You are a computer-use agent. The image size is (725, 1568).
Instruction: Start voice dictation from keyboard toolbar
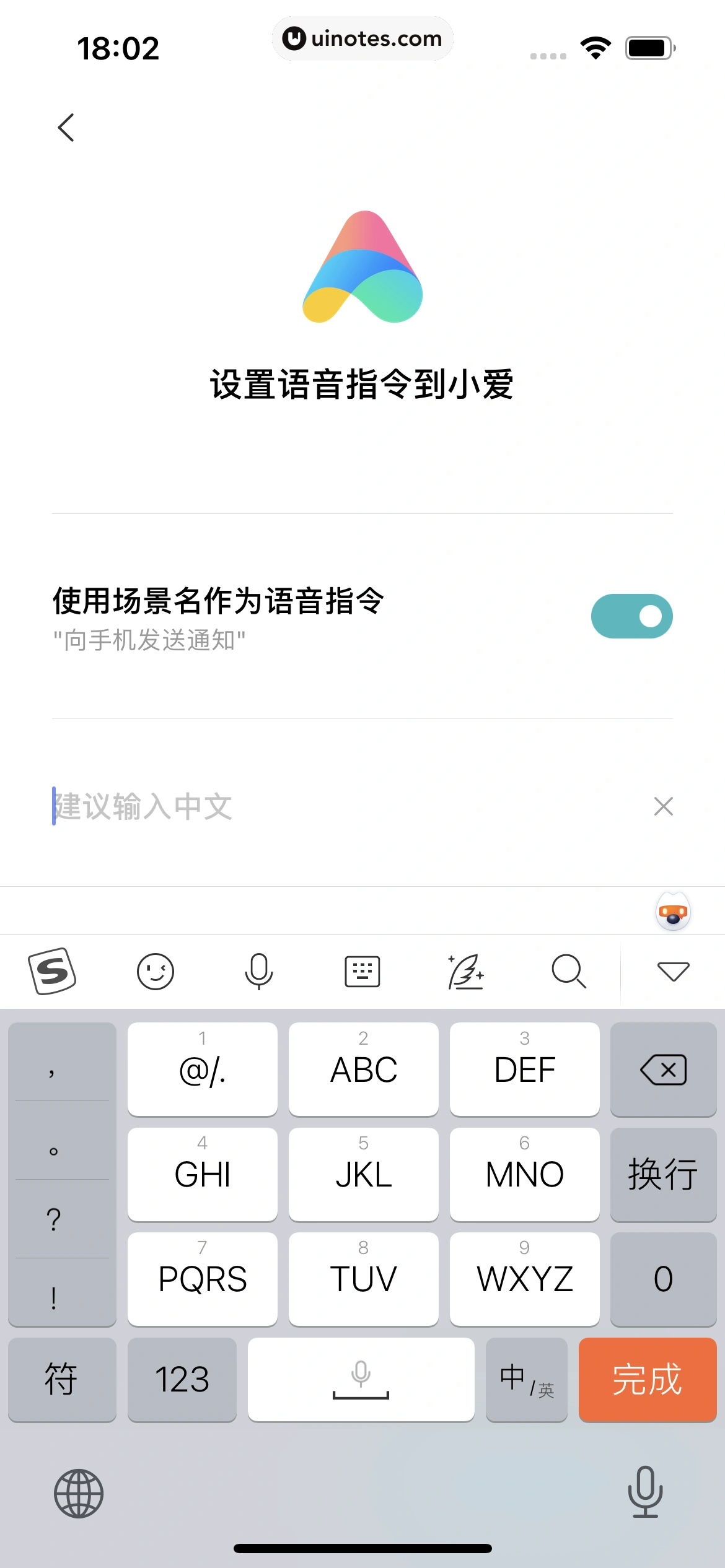click(x=259, y=971)
